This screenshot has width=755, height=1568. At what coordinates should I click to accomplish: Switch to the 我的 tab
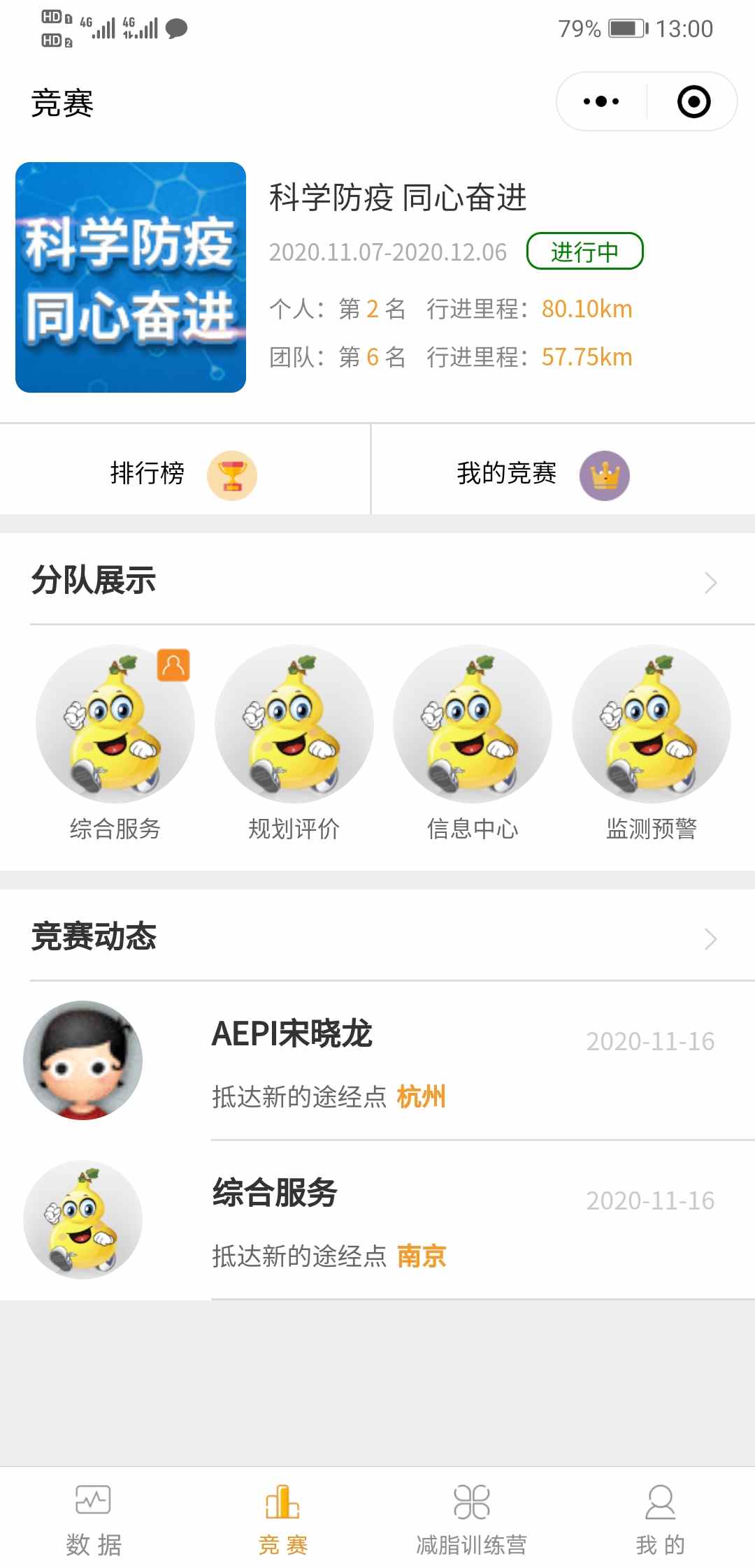tap(660, 1519)
